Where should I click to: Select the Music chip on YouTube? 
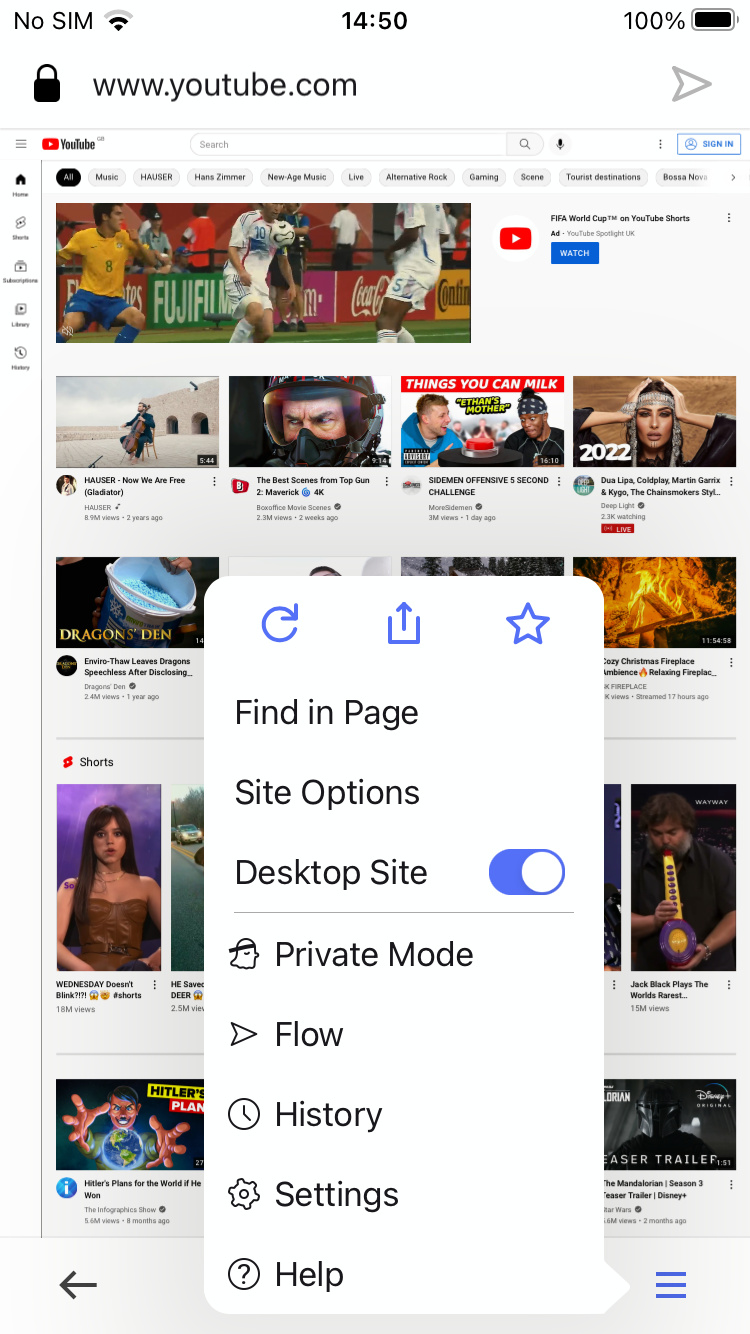tap(107, 177)
